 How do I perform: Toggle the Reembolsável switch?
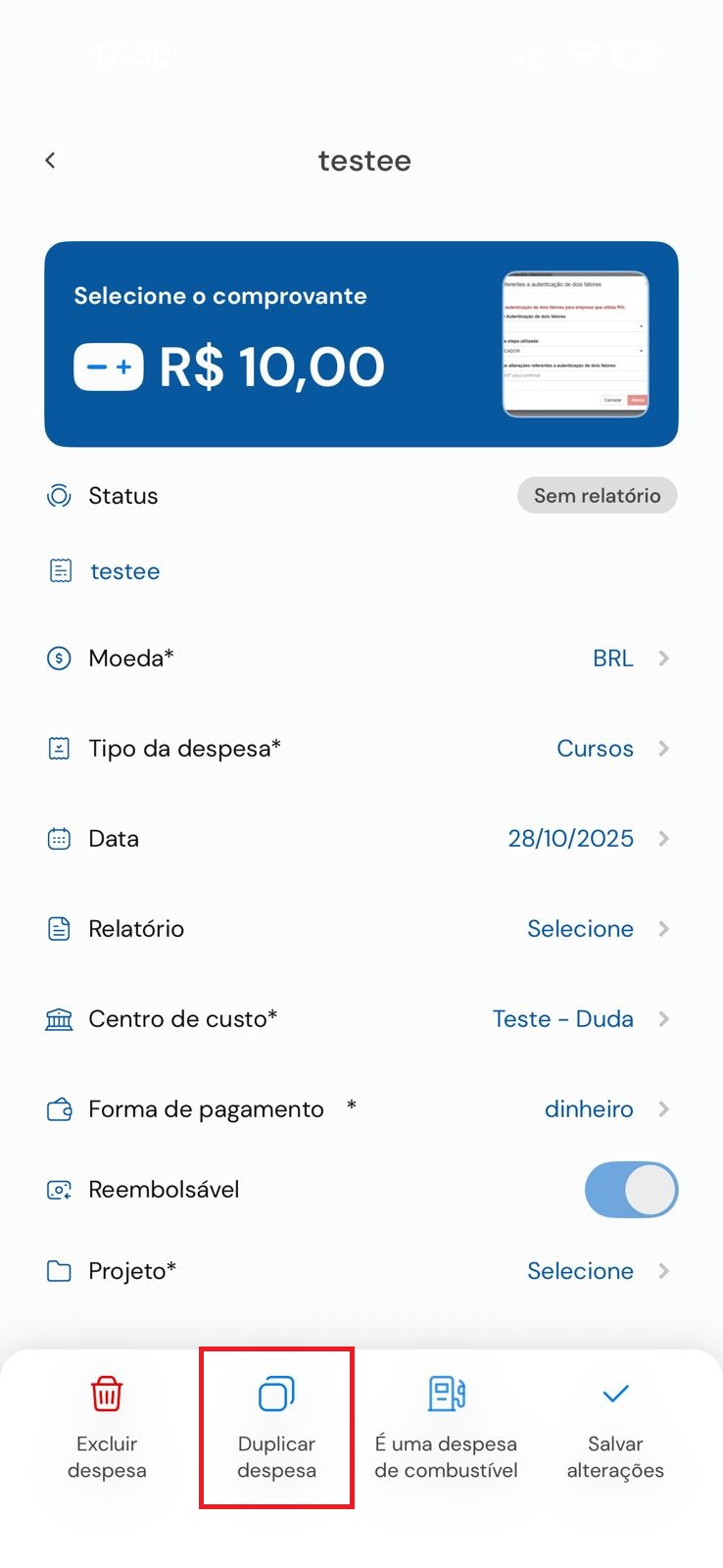tap(631, 1190)
